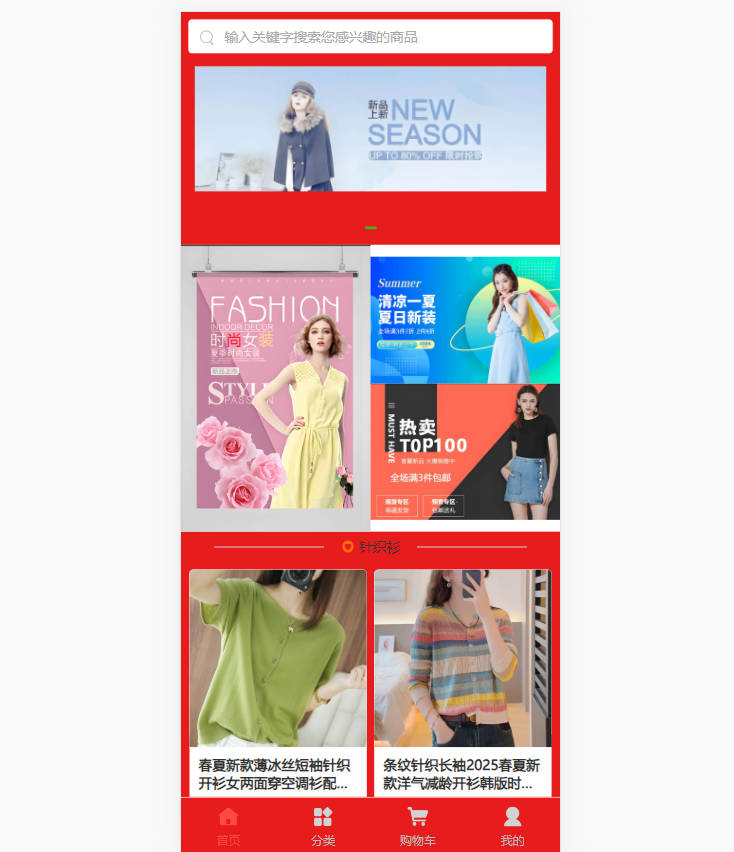Switch to the 分类 tab
Image resolution: width=734 pixels, height=852 pixels.
pos(323,826)
